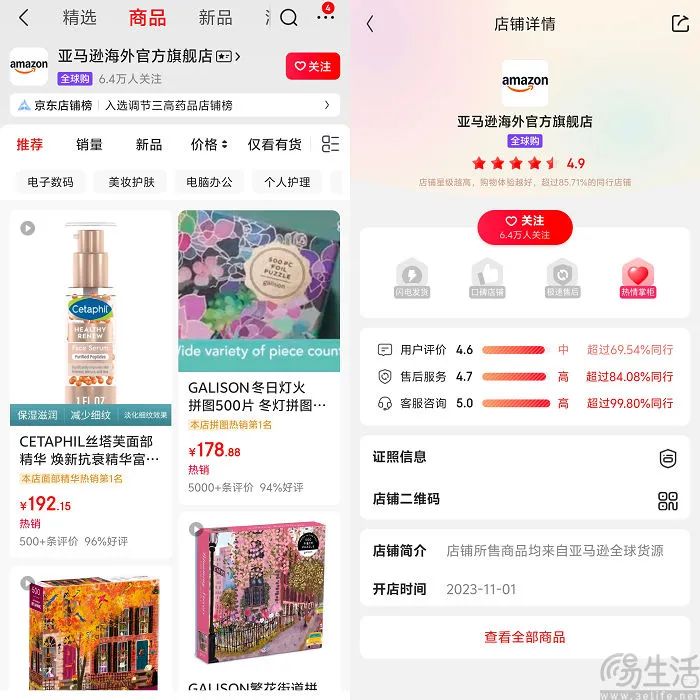Select the 电子数码 category chip
This screenshot has width=700, height=700.
[50, 182]
